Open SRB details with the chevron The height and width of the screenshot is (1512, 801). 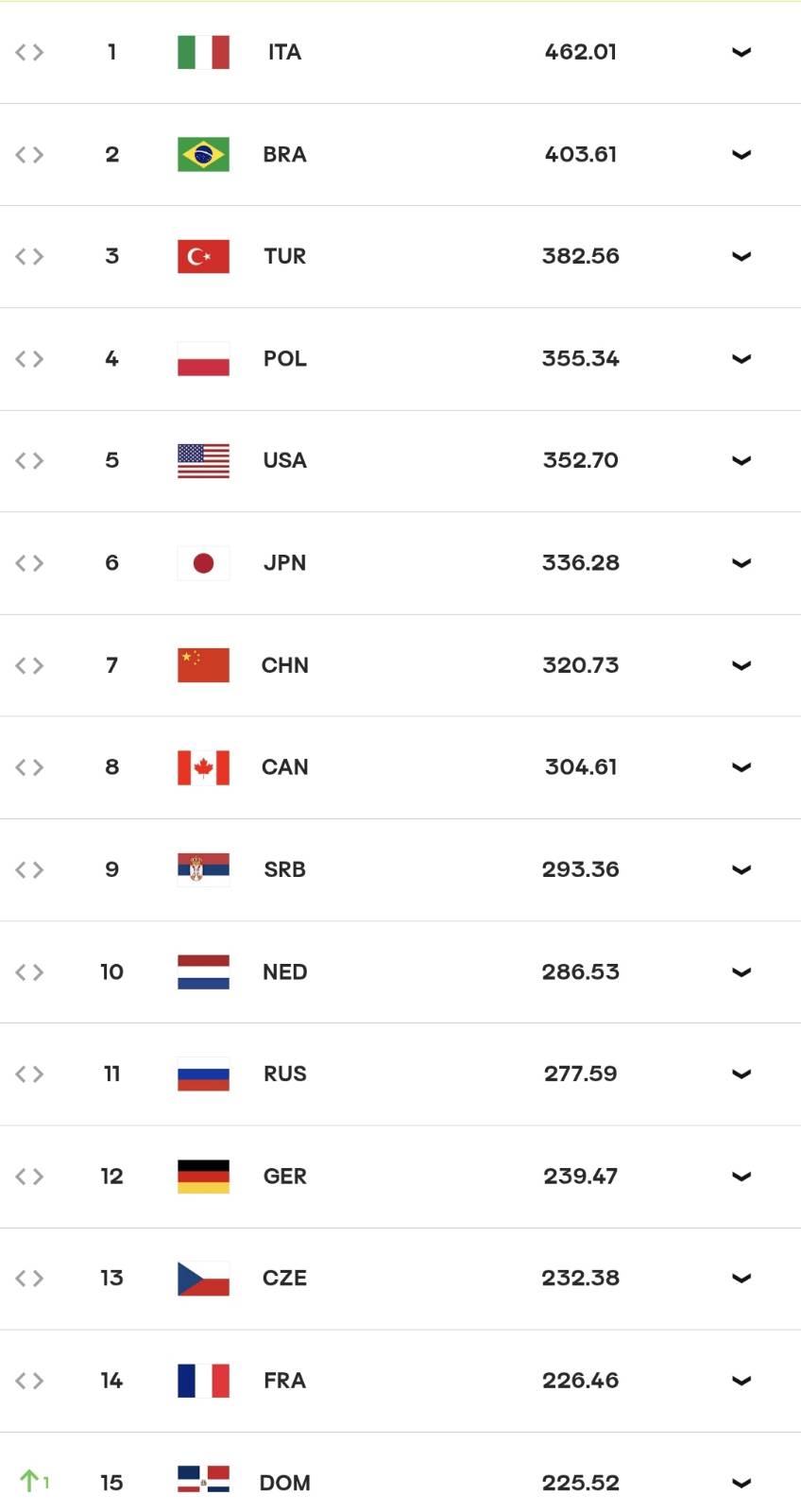(x=741, y=869)
